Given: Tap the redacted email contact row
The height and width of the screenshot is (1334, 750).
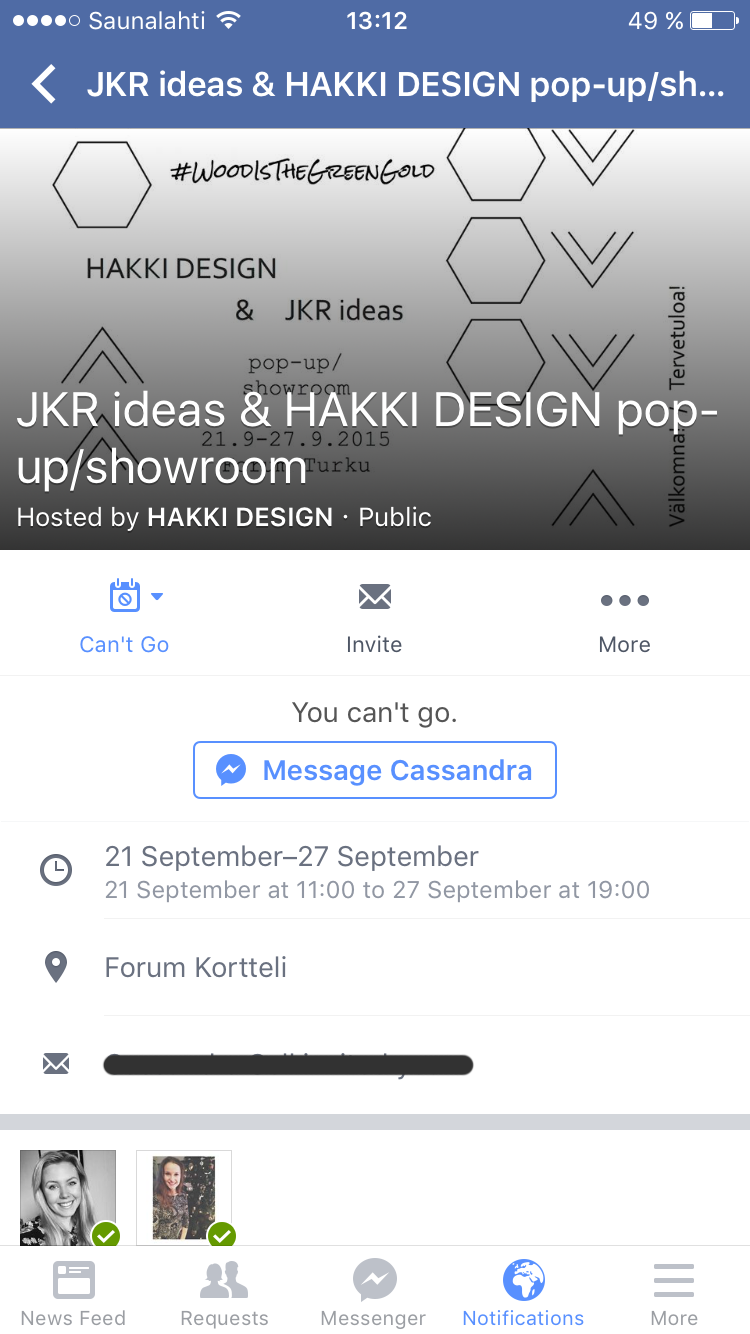Looking at the screenshot, I should [288, 1065].
